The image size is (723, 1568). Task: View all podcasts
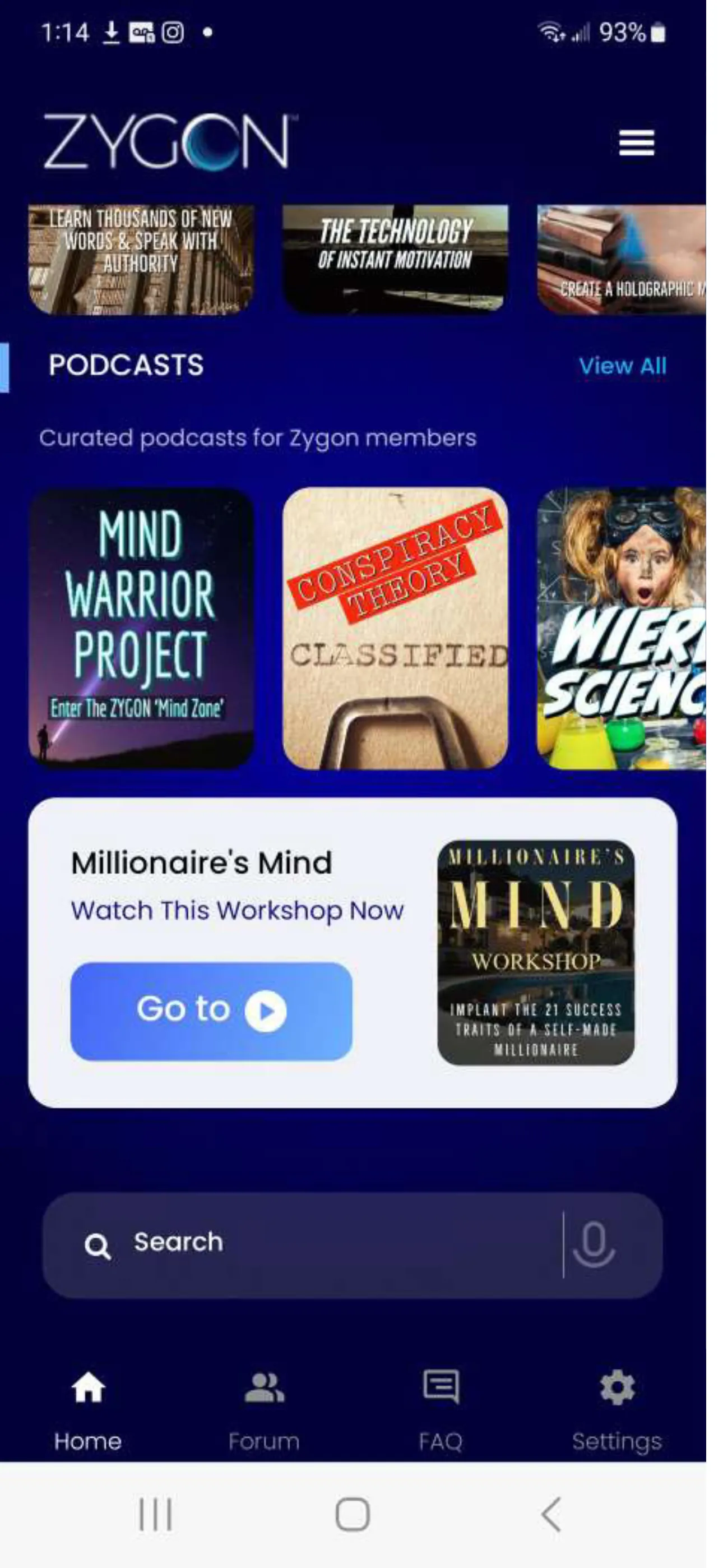tap(622, 366)
